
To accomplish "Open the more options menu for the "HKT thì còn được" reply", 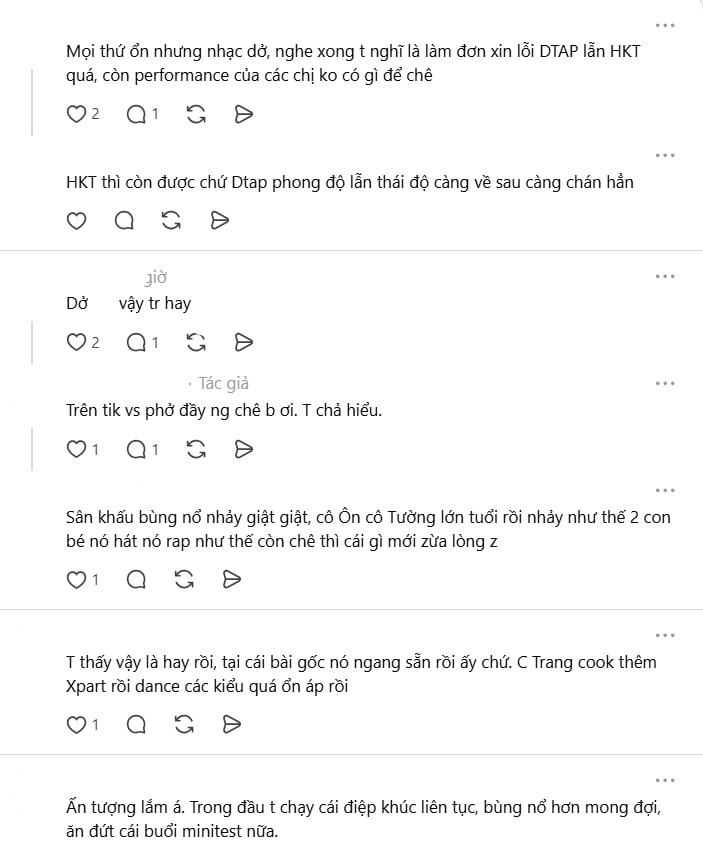I will 665,156.
